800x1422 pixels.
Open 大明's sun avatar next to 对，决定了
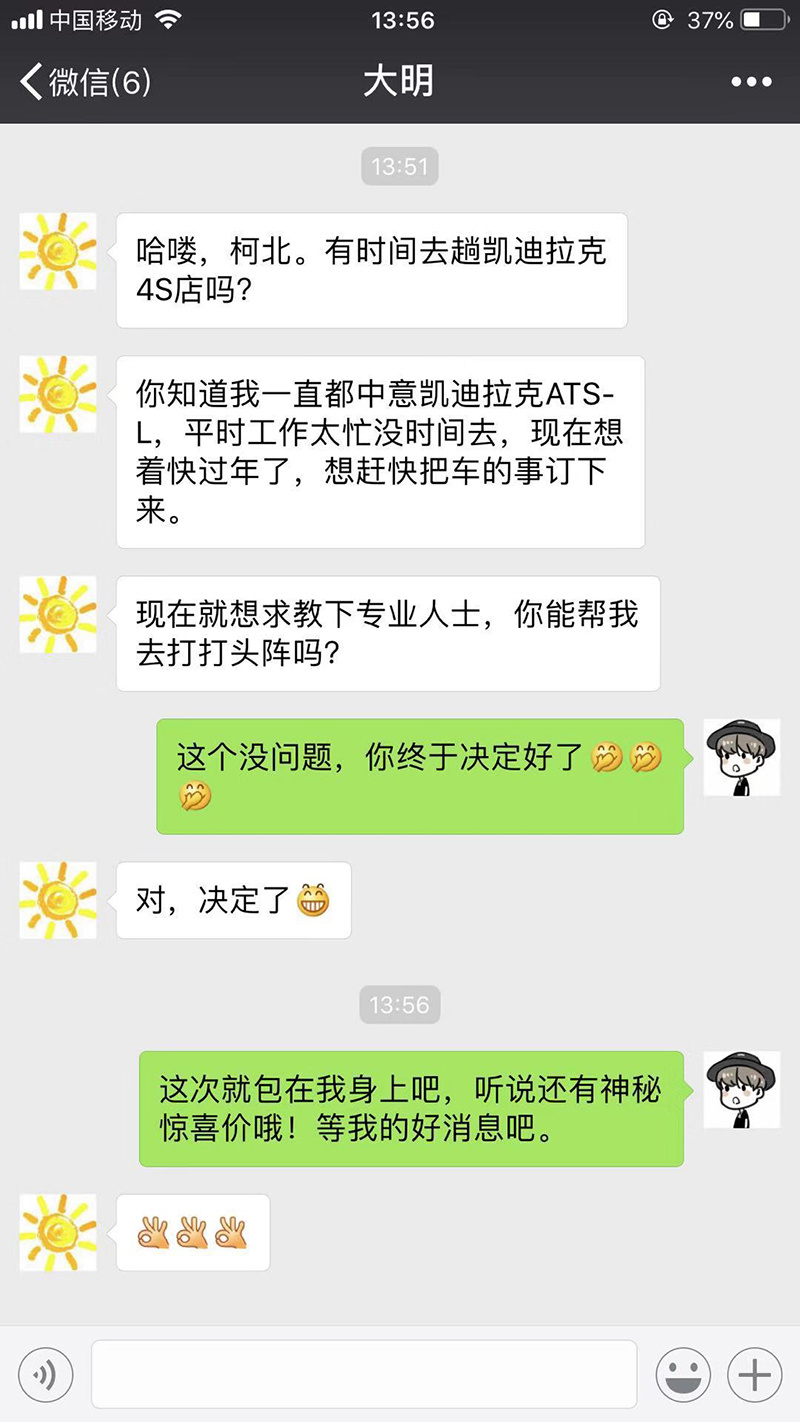pos(58,900)
